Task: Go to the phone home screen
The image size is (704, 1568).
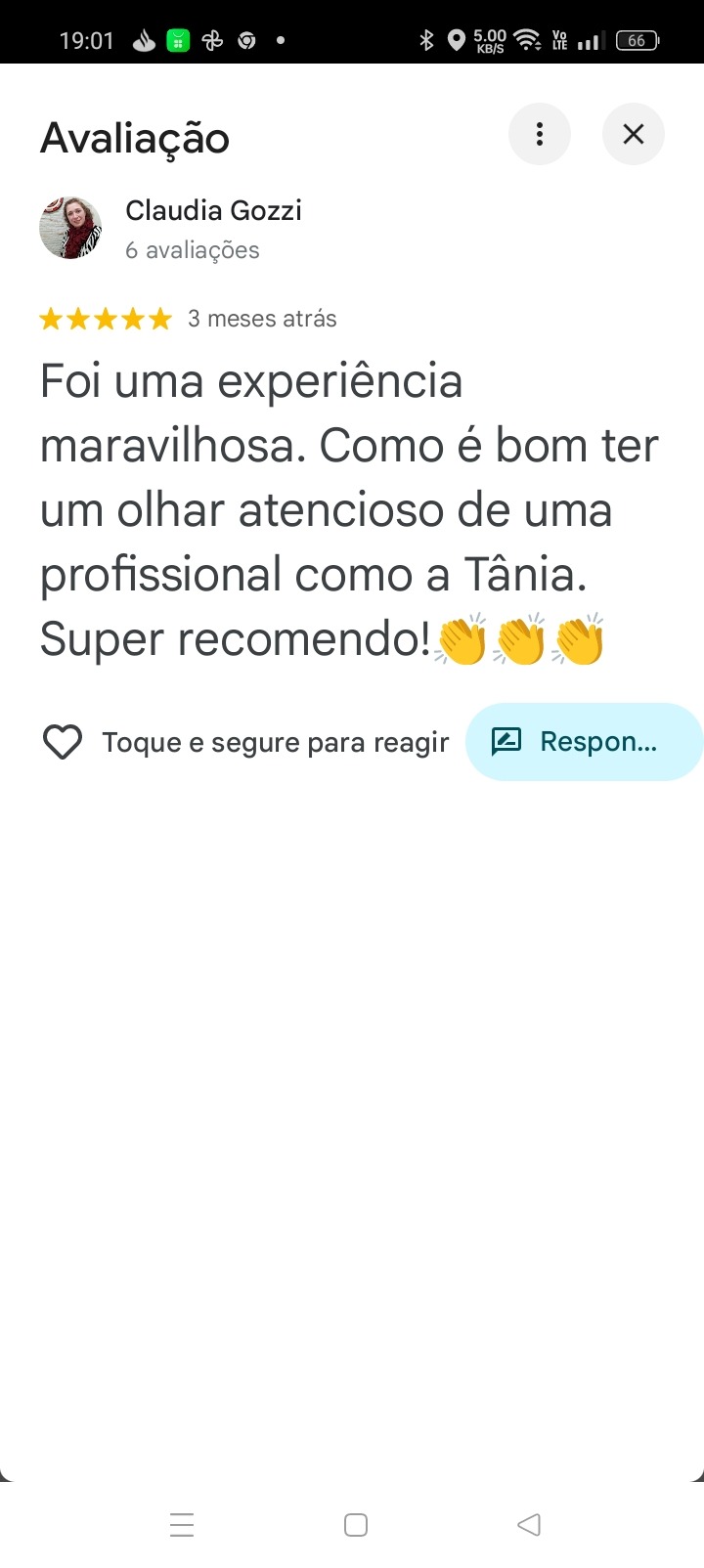Action: (356, 1524)
